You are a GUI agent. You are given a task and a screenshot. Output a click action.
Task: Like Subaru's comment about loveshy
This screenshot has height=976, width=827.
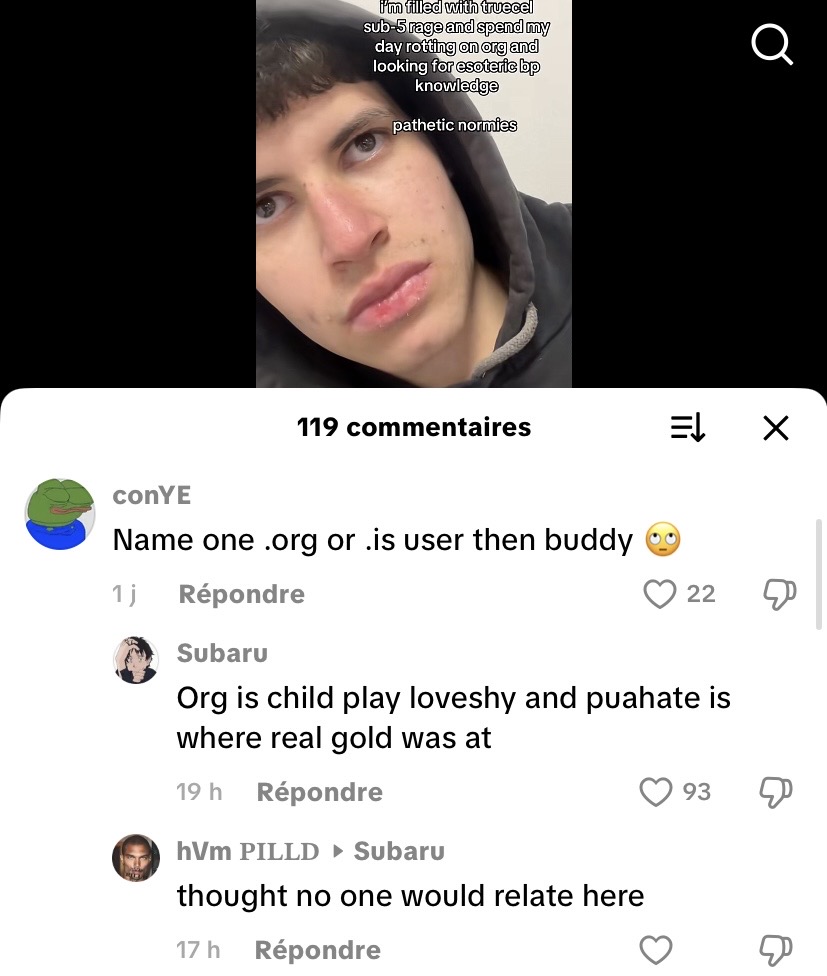656,792
